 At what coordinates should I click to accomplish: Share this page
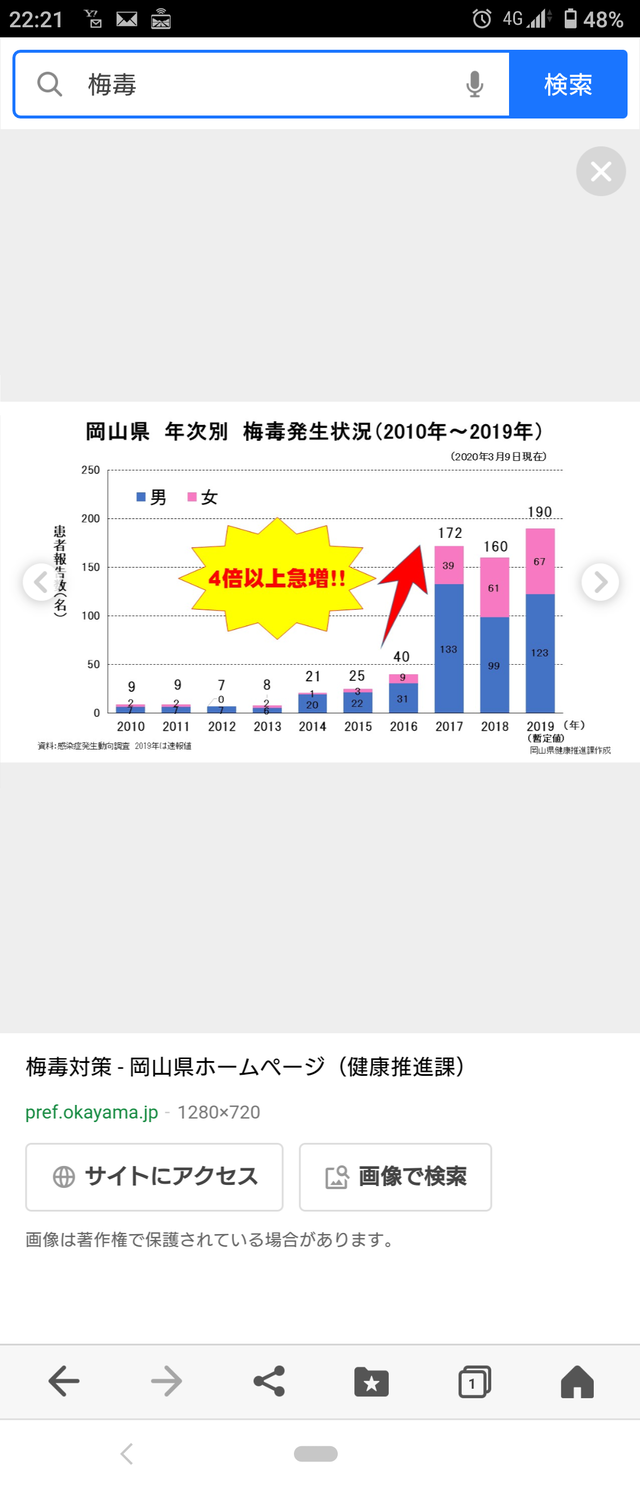click(269, 1382)
